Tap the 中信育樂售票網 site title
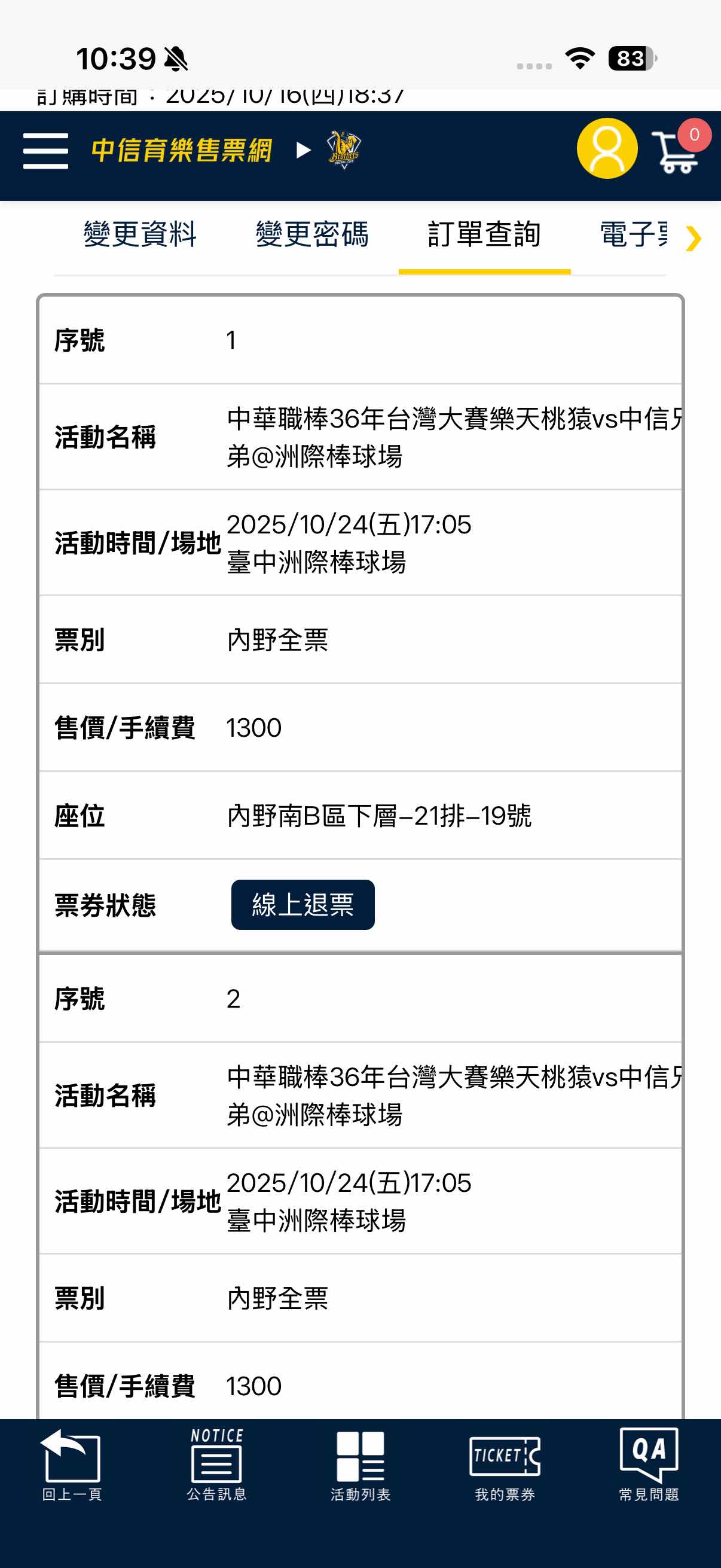 (x=181, y=151)
